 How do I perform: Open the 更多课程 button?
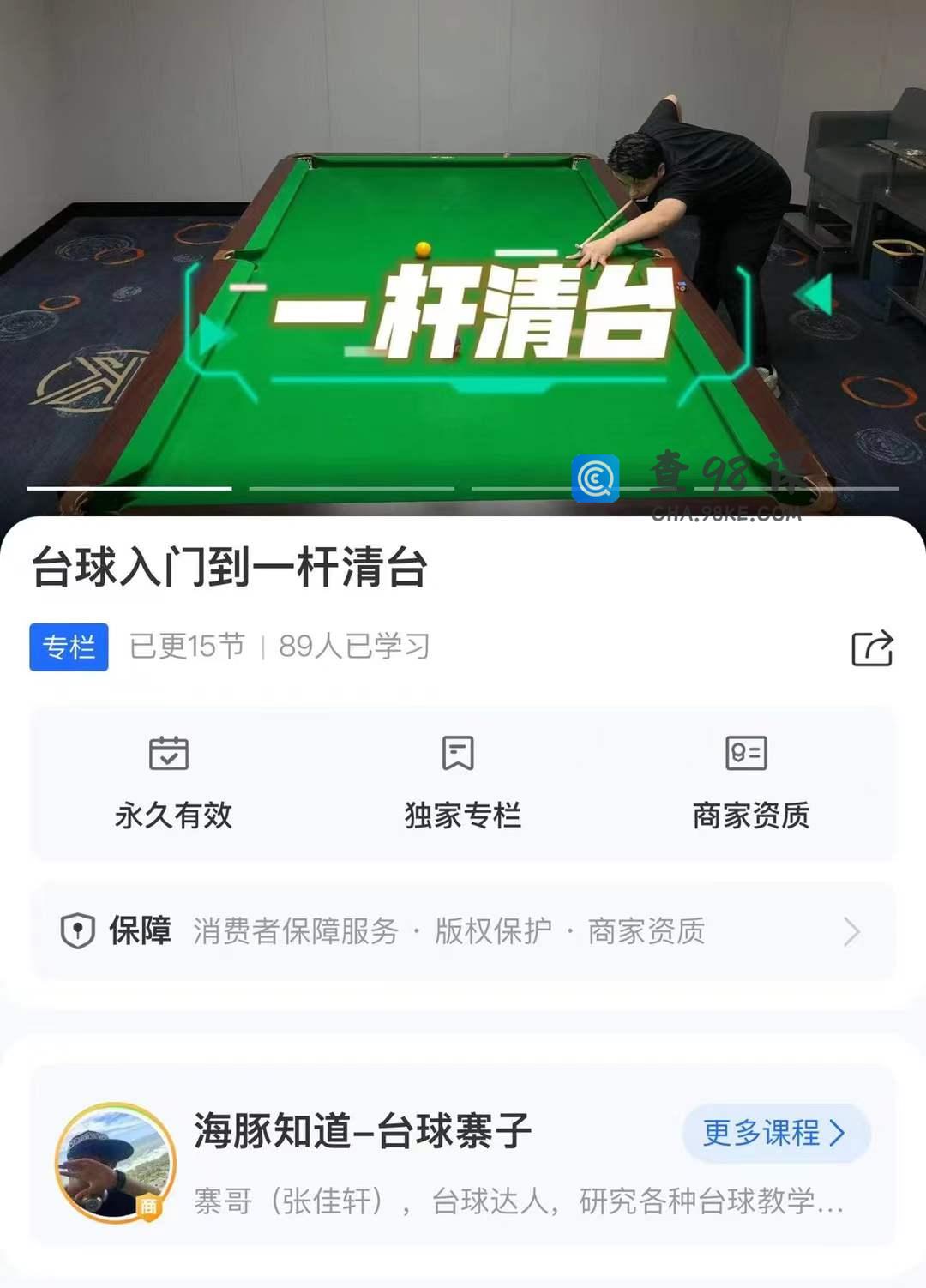(x=775, y=1133)
